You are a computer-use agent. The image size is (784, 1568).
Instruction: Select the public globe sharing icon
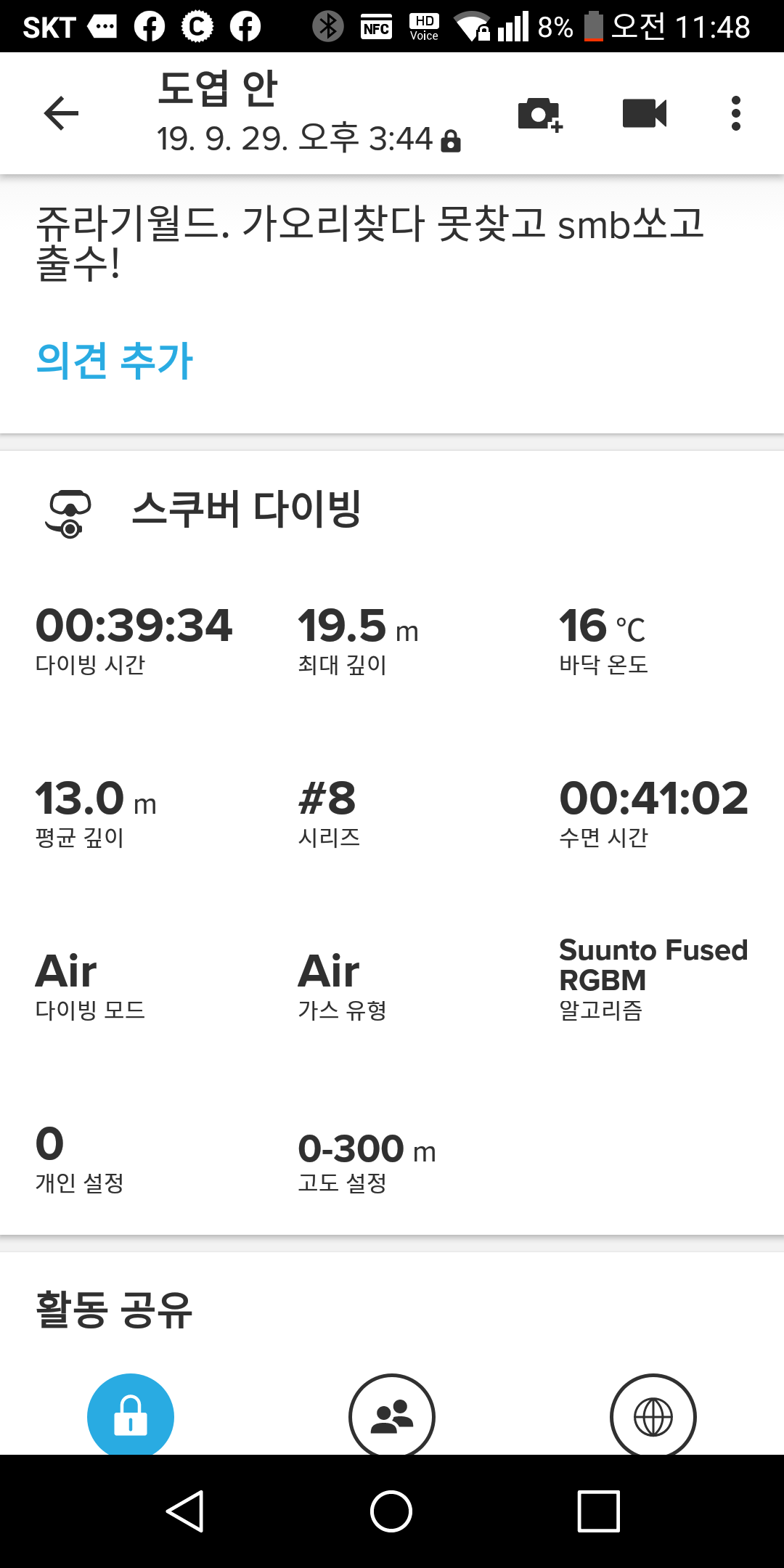(x=652, y=1416)
